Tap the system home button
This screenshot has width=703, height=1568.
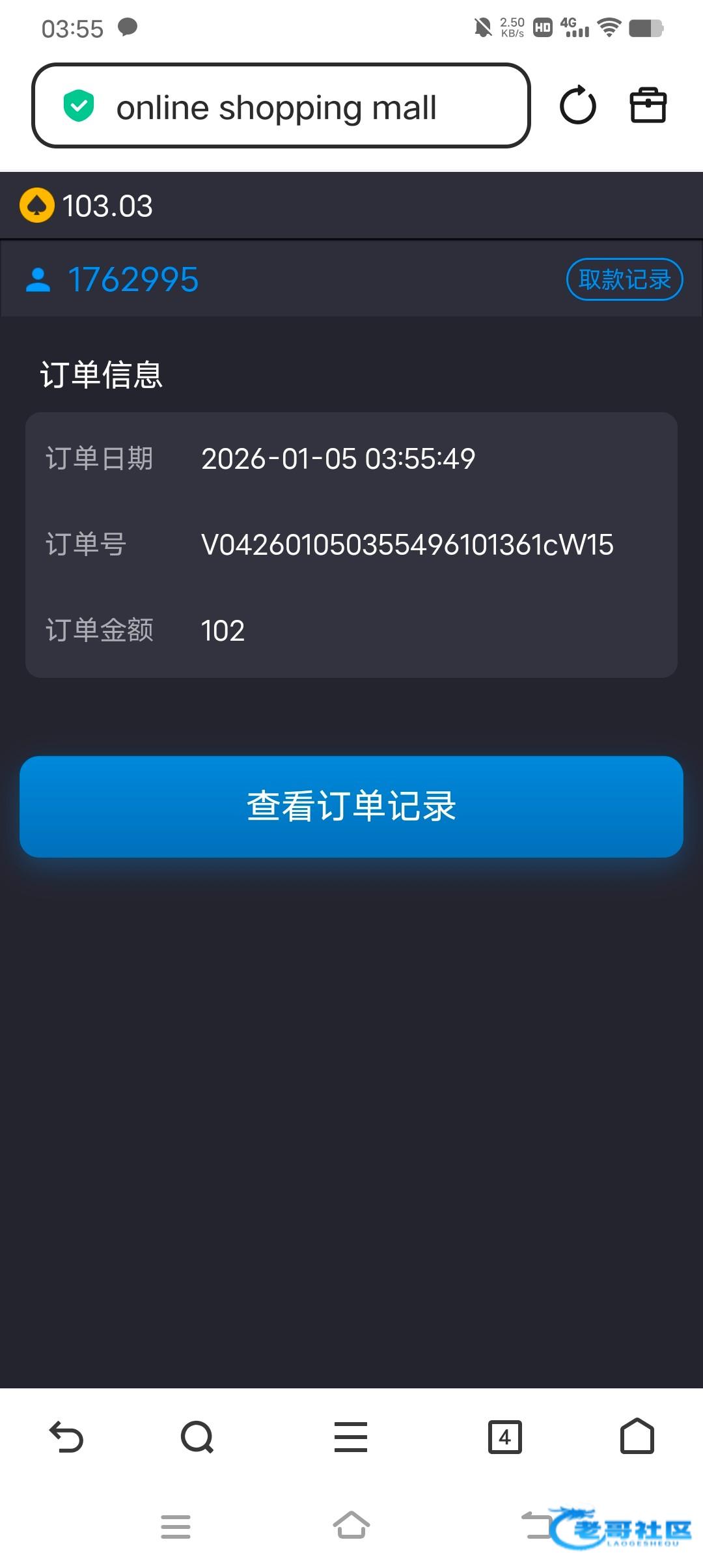pos(351,1526)
